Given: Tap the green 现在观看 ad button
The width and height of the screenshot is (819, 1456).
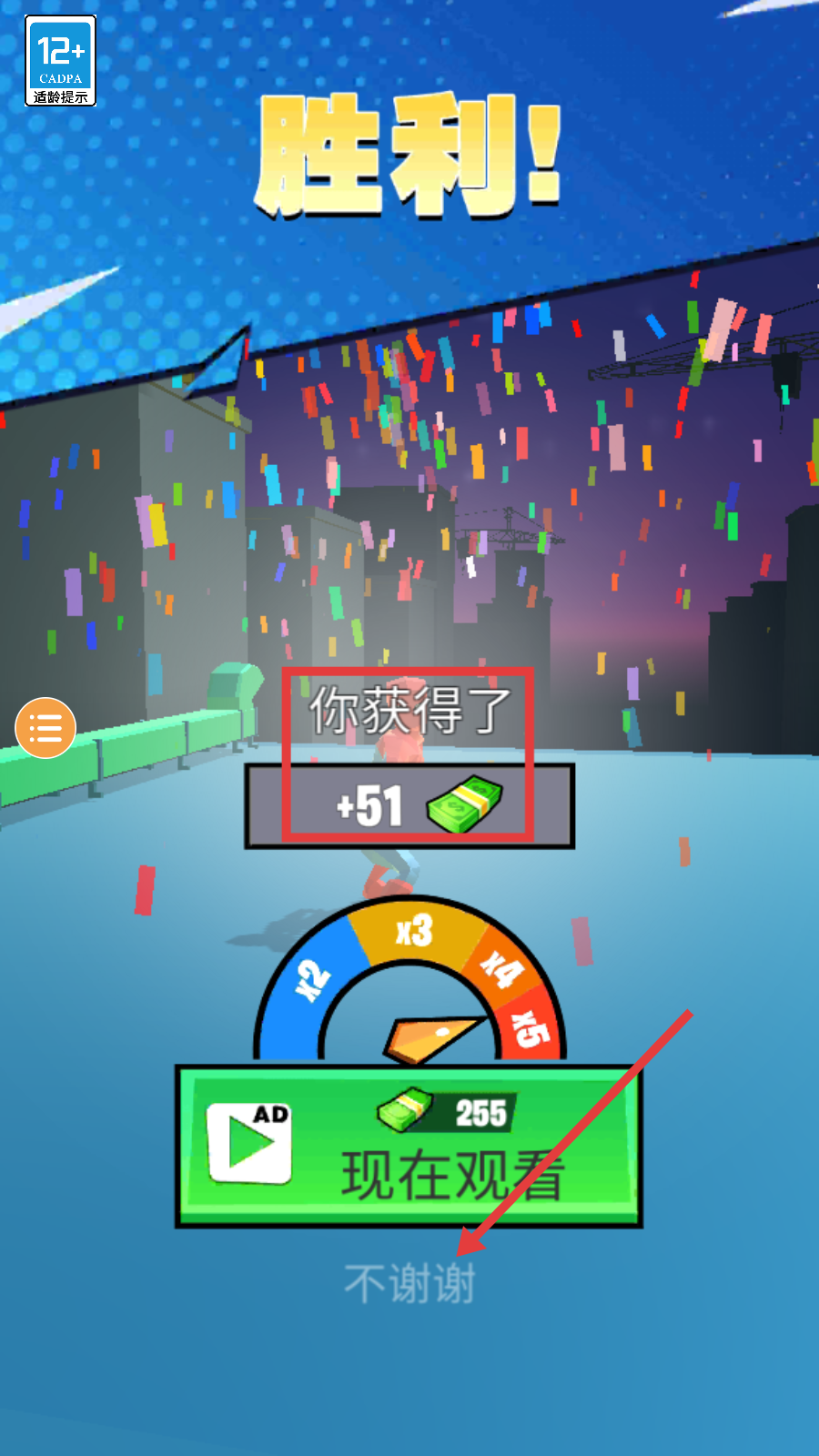Looking at the screenshot, I should pyautogui.click(x=409, y=1147).
